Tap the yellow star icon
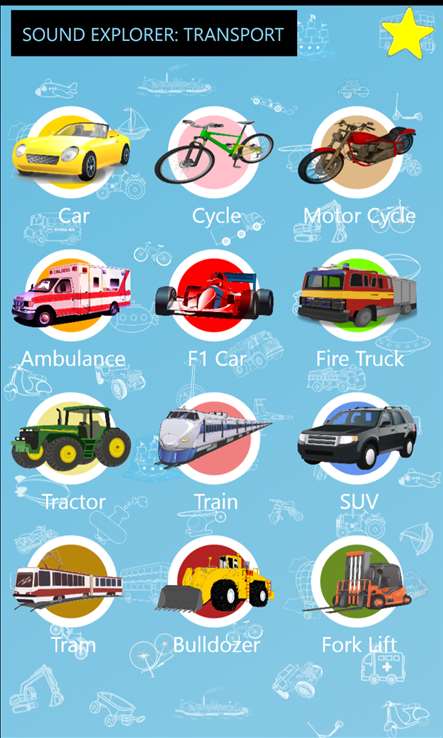The height and width of the screenshot is (738, 443). pyautogui.click(x=408, y=33)
